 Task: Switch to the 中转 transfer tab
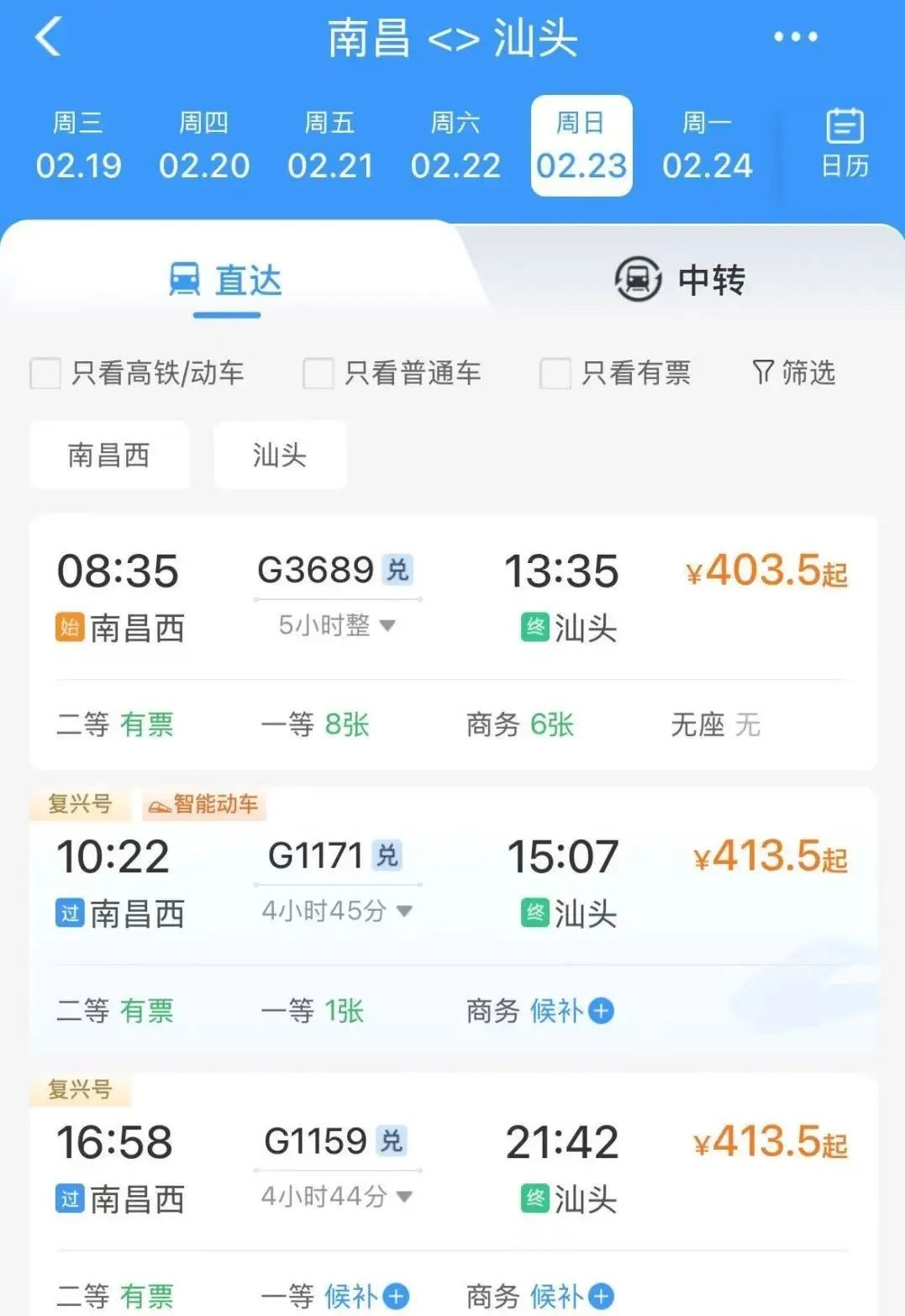[x=680, y=280]
